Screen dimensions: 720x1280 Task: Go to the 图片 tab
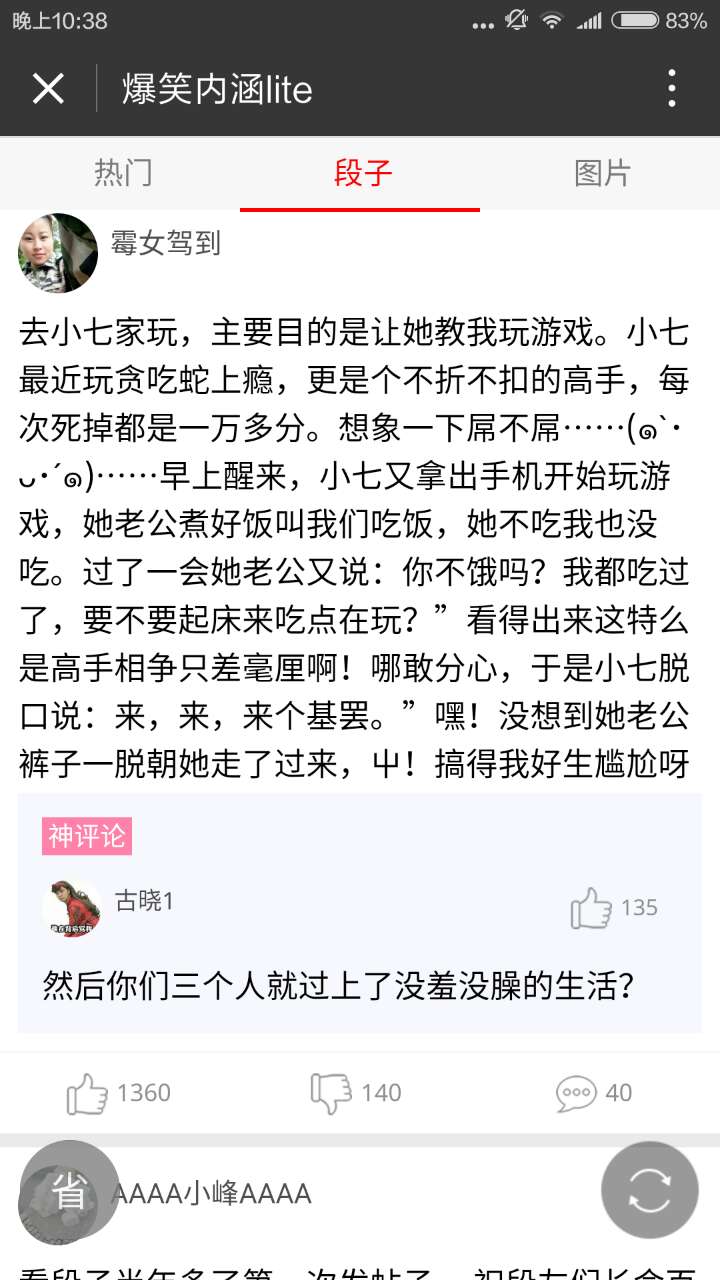click(602, 173)
